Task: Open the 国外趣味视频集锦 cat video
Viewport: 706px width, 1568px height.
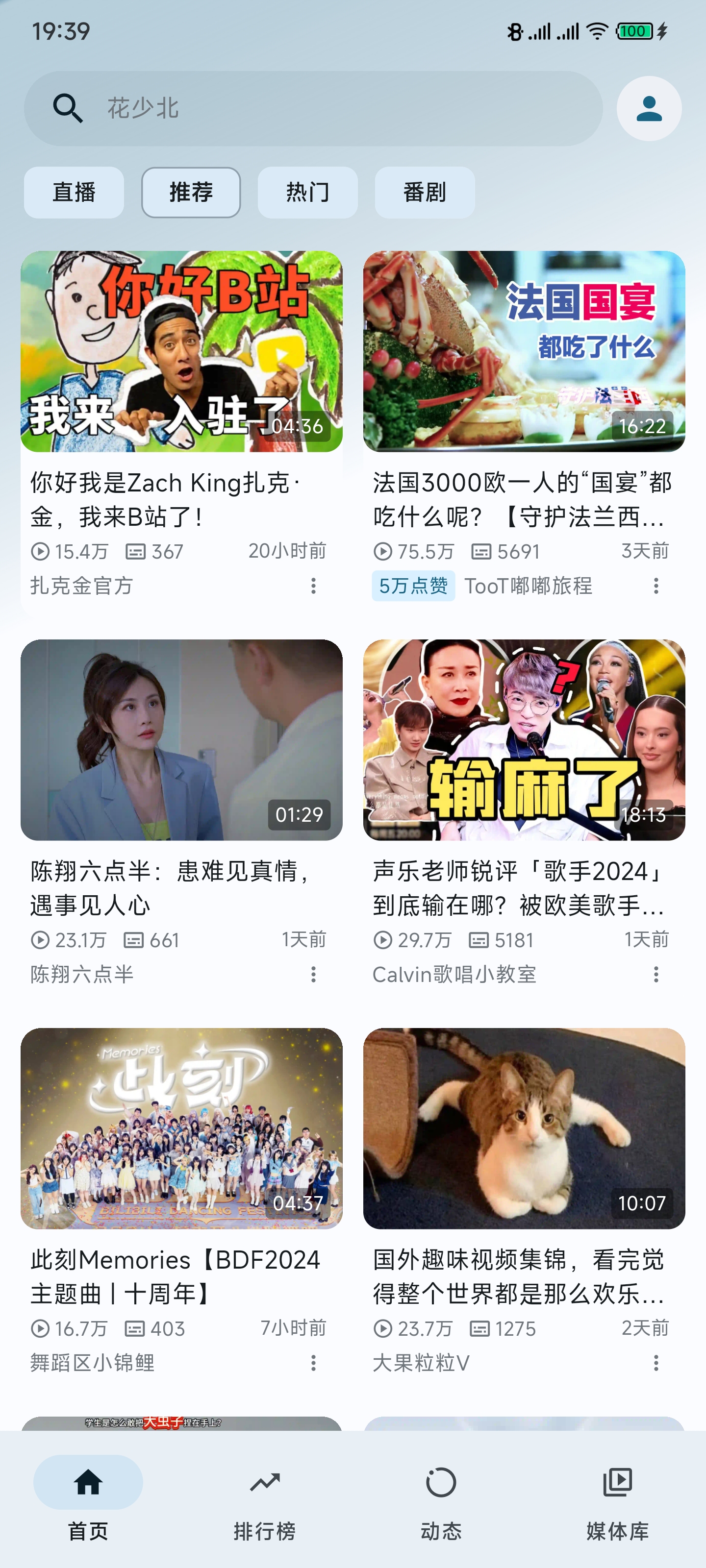Action: coord(524,1128)
